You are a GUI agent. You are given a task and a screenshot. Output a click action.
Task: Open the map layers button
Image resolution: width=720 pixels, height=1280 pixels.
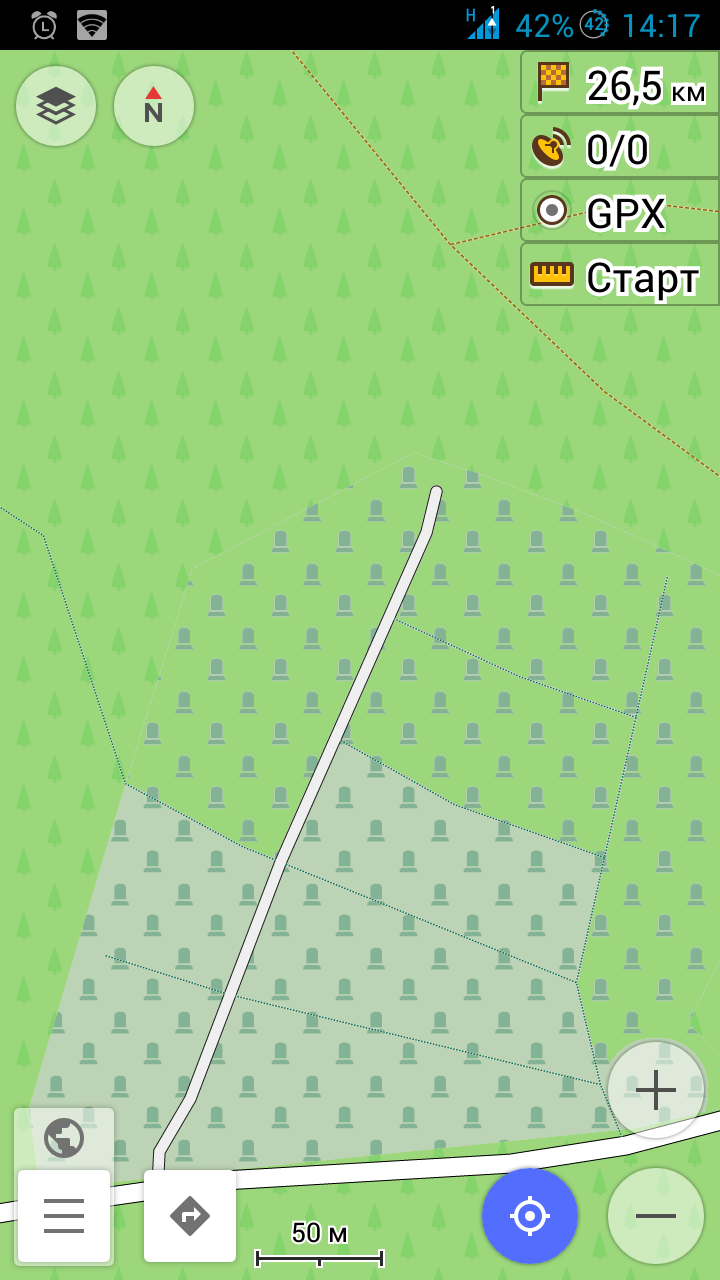(56, 106)
